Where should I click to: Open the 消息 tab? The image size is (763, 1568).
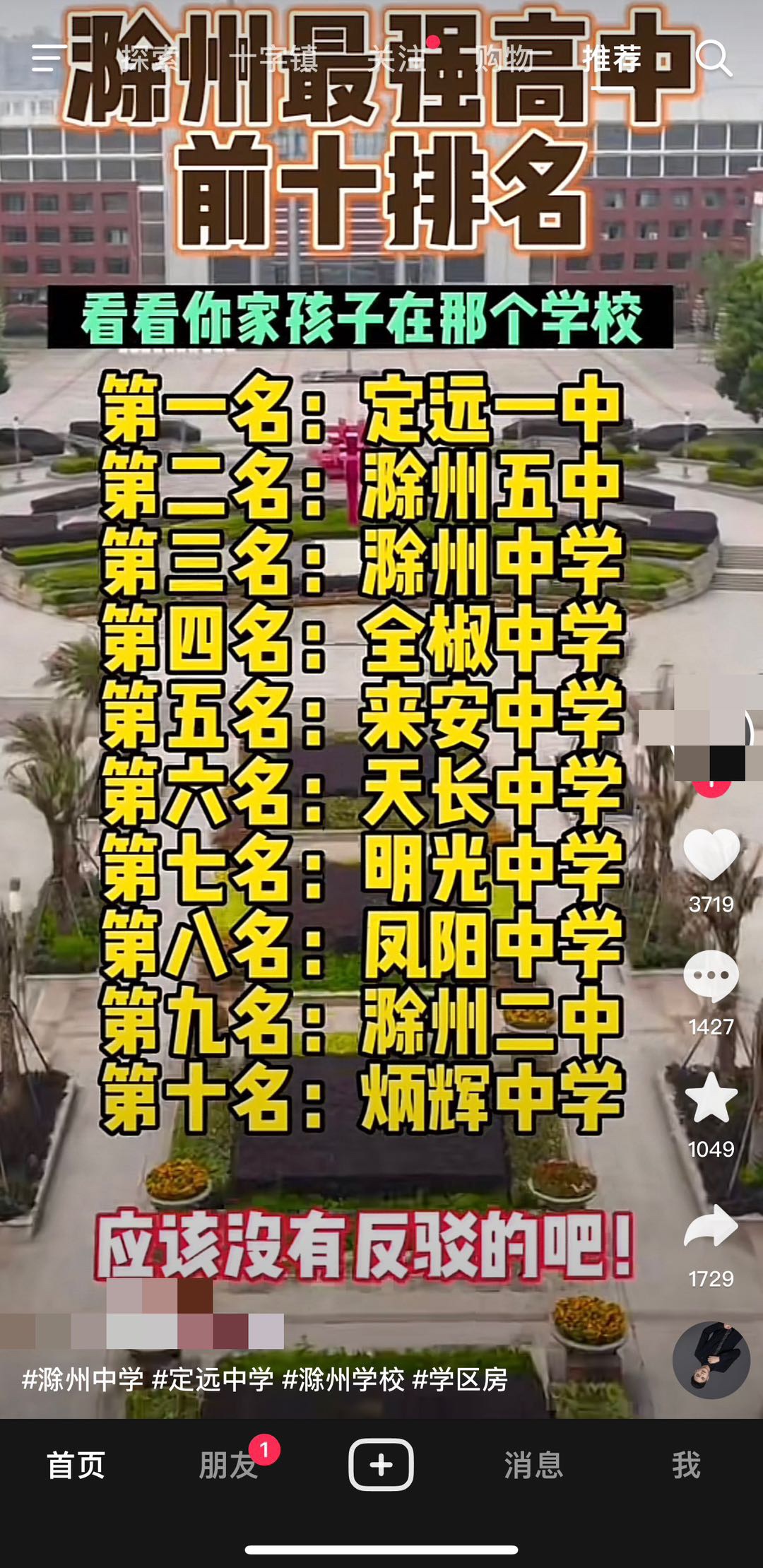tap(533, 1466)
